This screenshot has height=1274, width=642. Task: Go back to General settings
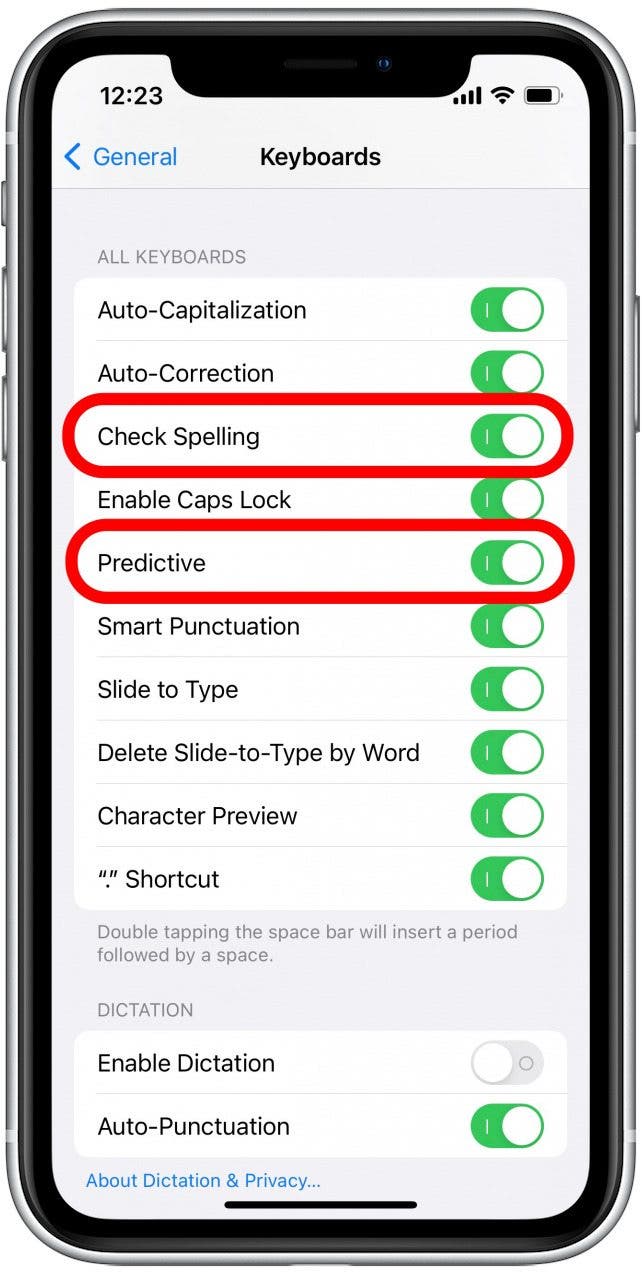(120, 157)
